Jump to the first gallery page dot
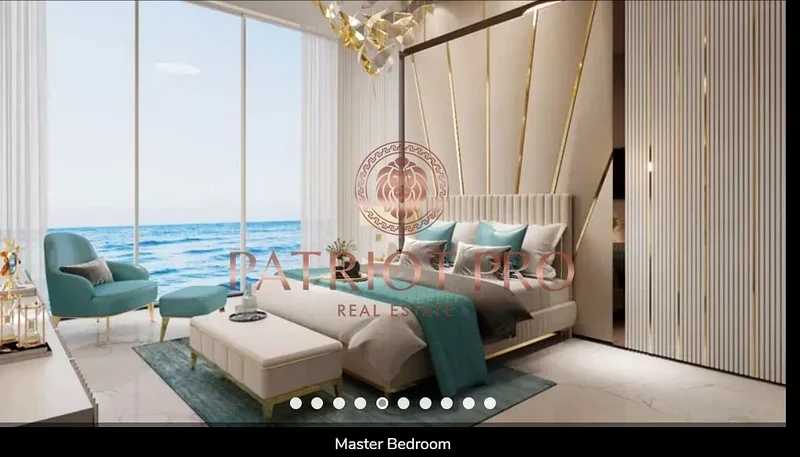This screenshot has width=800, height=457. click(x=296, y=403)
